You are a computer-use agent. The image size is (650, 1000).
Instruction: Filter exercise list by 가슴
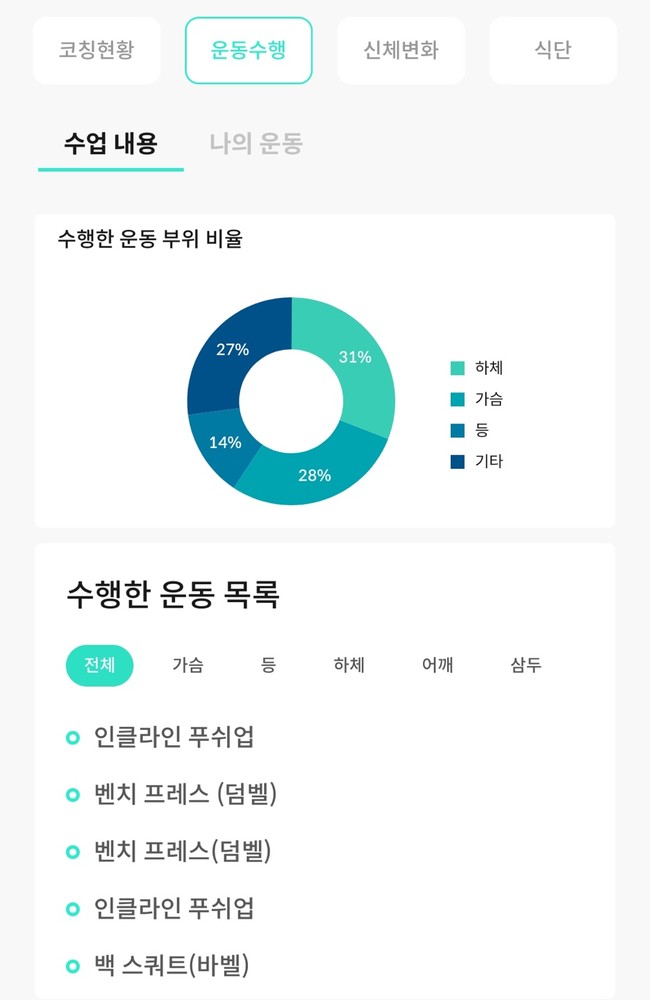[187, 665]
